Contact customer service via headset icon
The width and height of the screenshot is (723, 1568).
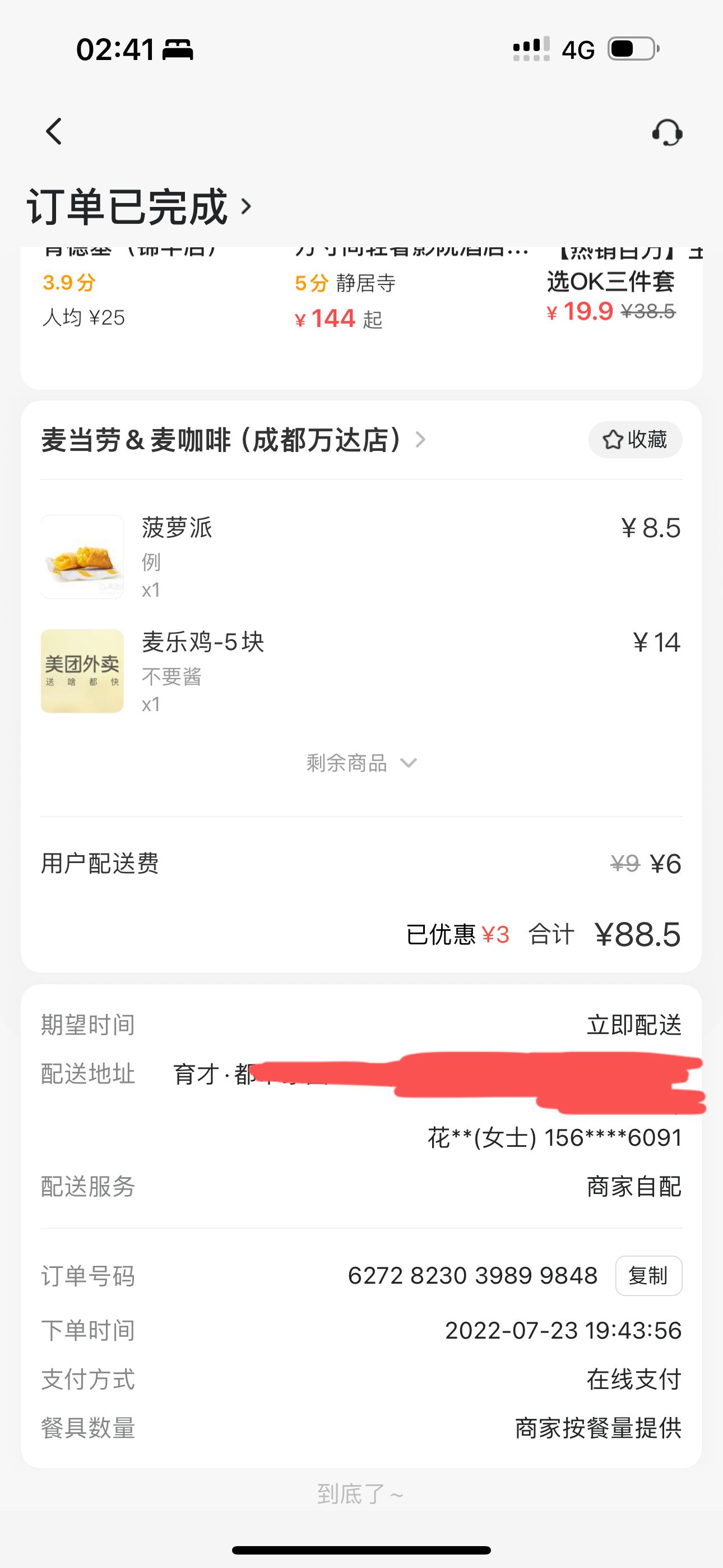click(x=667, y=132)
